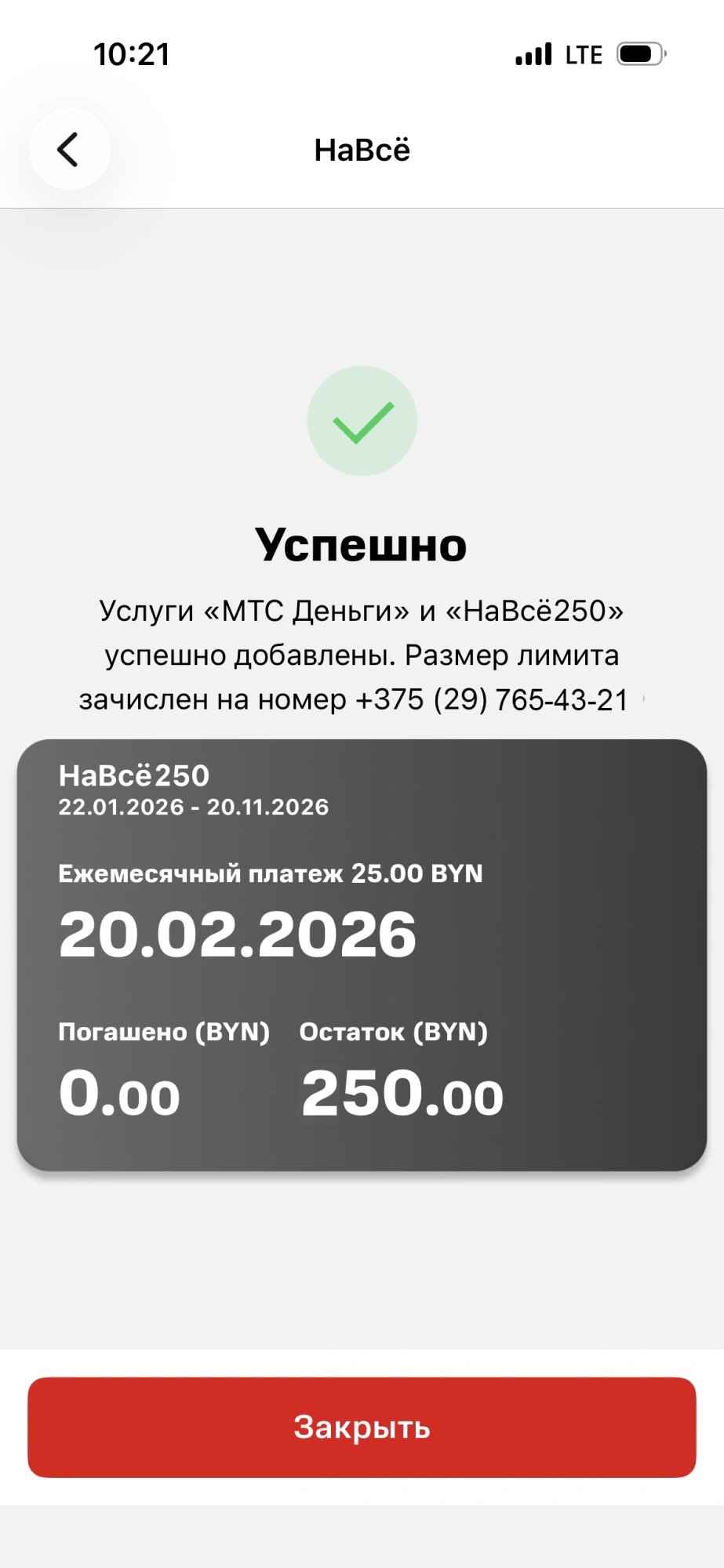Tap the red Закрыть button
Image resolution: width=724 pixels, height=1568 pixels.
click(362, 1427)
